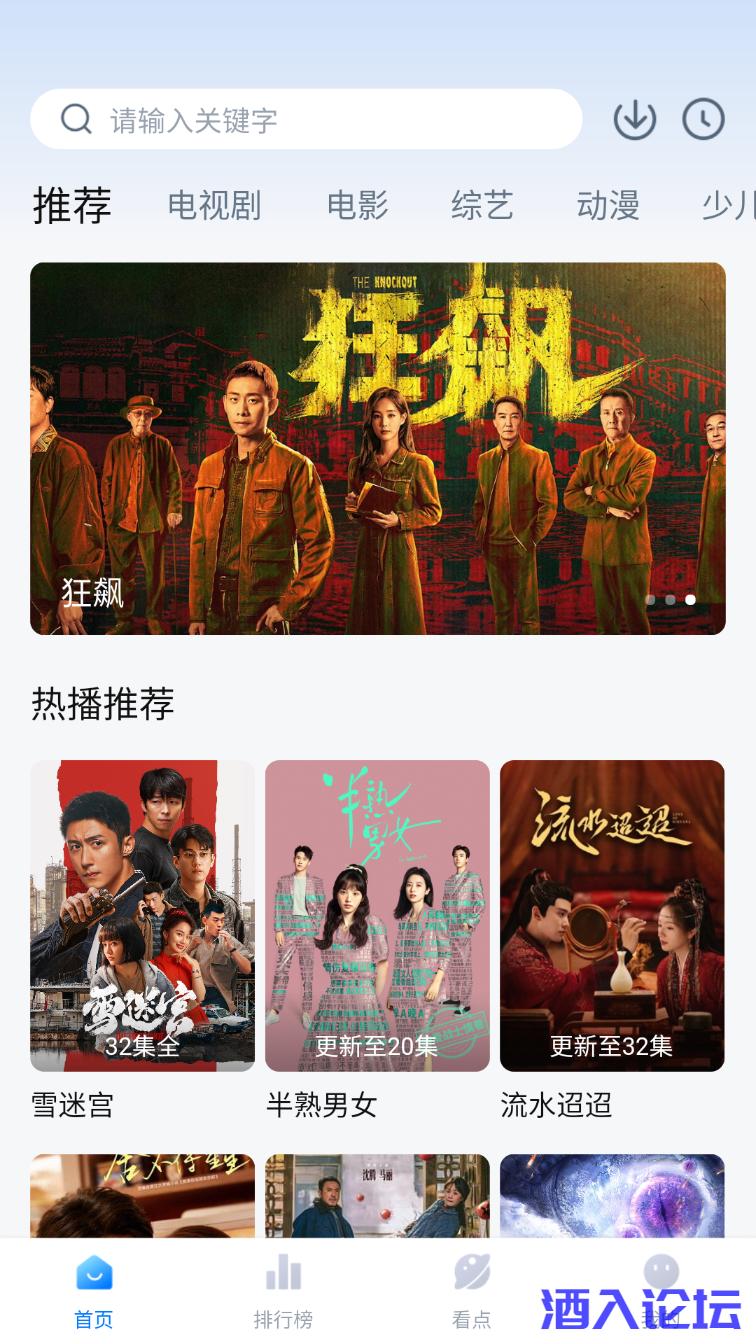Switch to the 电影 tab
This screenshot has height=1344, width=756.
point(358,206)
